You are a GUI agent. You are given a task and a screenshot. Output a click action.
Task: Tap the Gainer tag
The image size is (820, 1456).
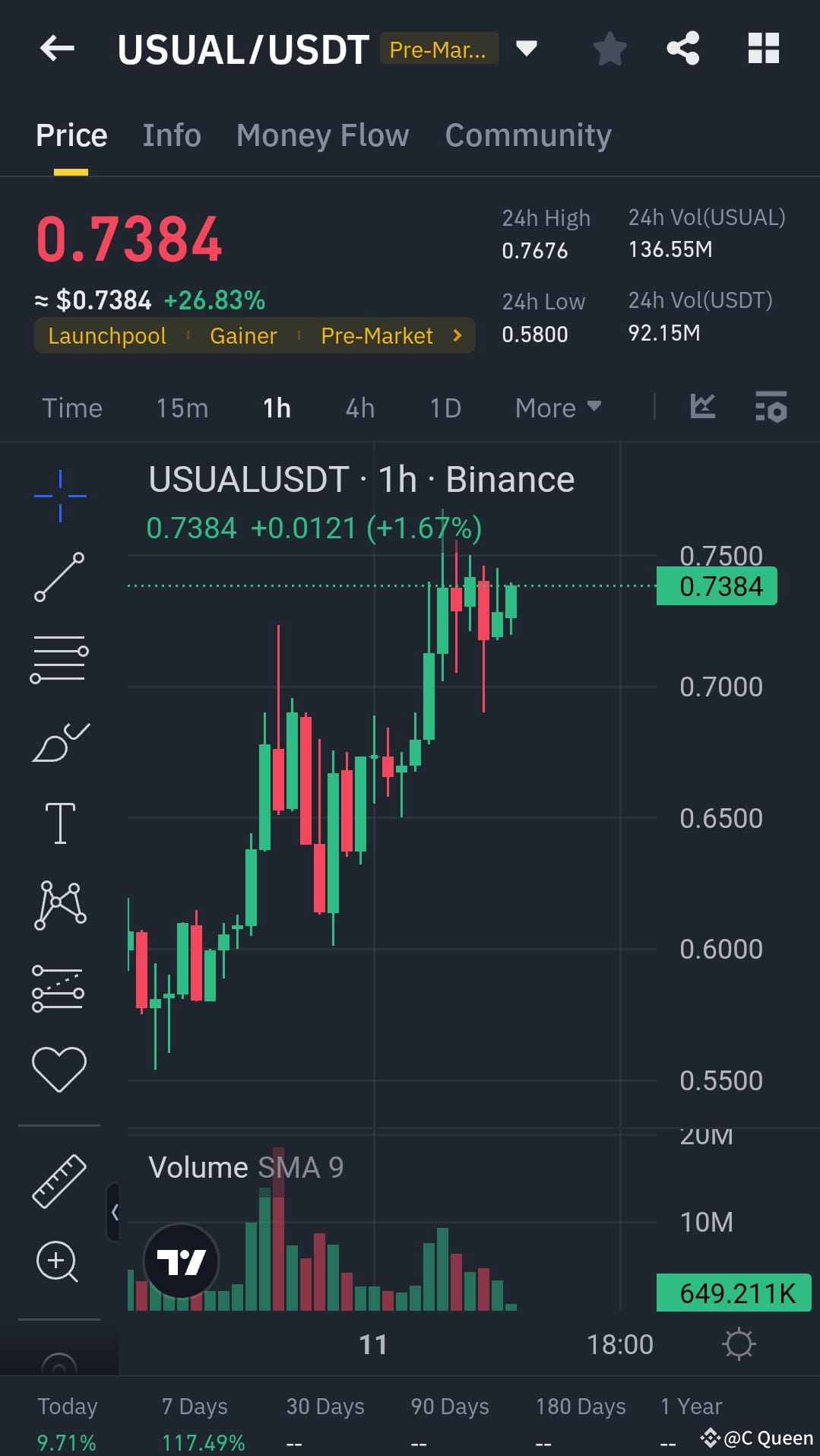[243, 335]
